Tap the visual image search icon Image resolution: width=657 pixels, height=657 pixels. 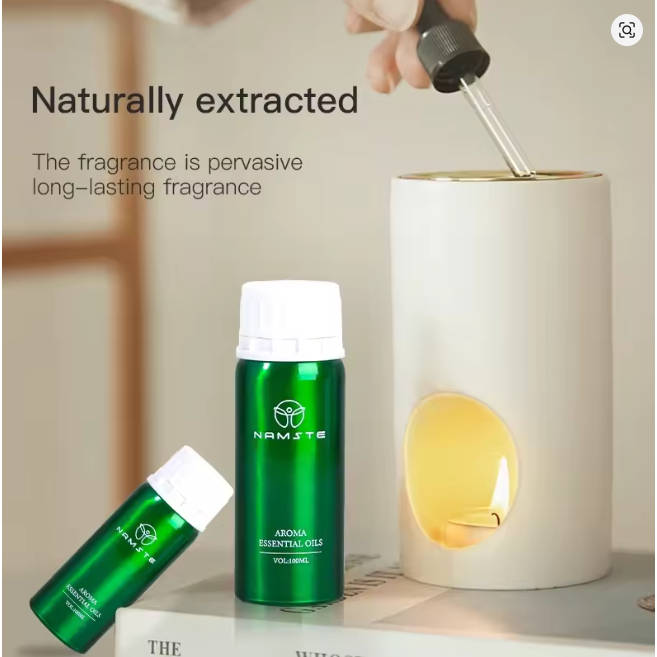(x=627, y=30)
